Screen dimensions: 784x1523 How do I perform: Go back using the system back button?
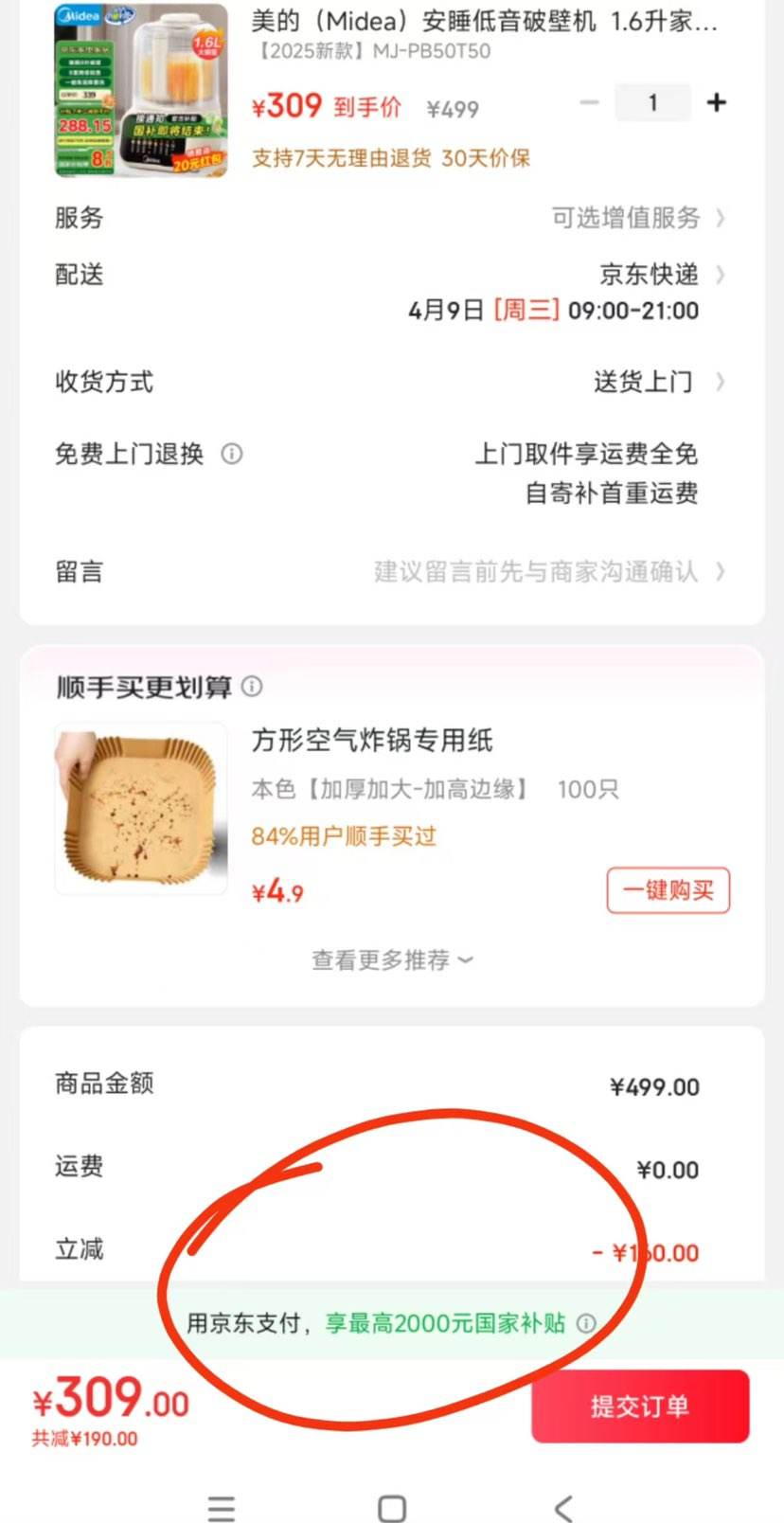point(563,1508)
